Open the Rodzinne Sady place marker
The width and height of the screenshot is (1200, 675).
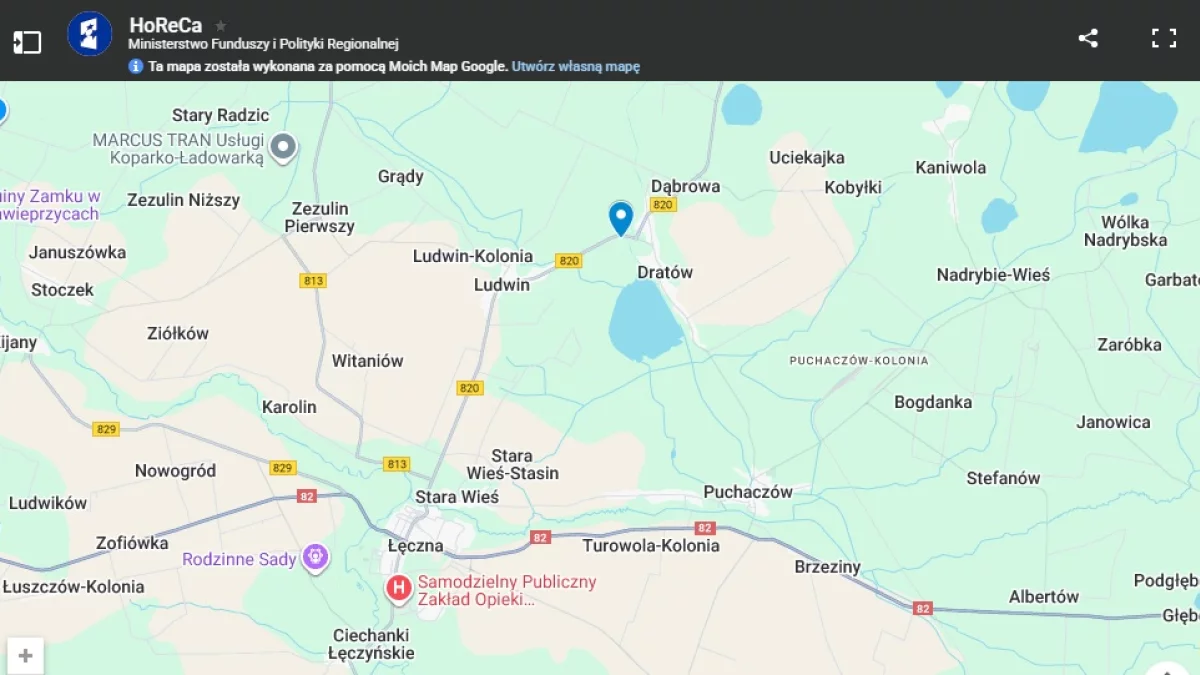point(316,556)
